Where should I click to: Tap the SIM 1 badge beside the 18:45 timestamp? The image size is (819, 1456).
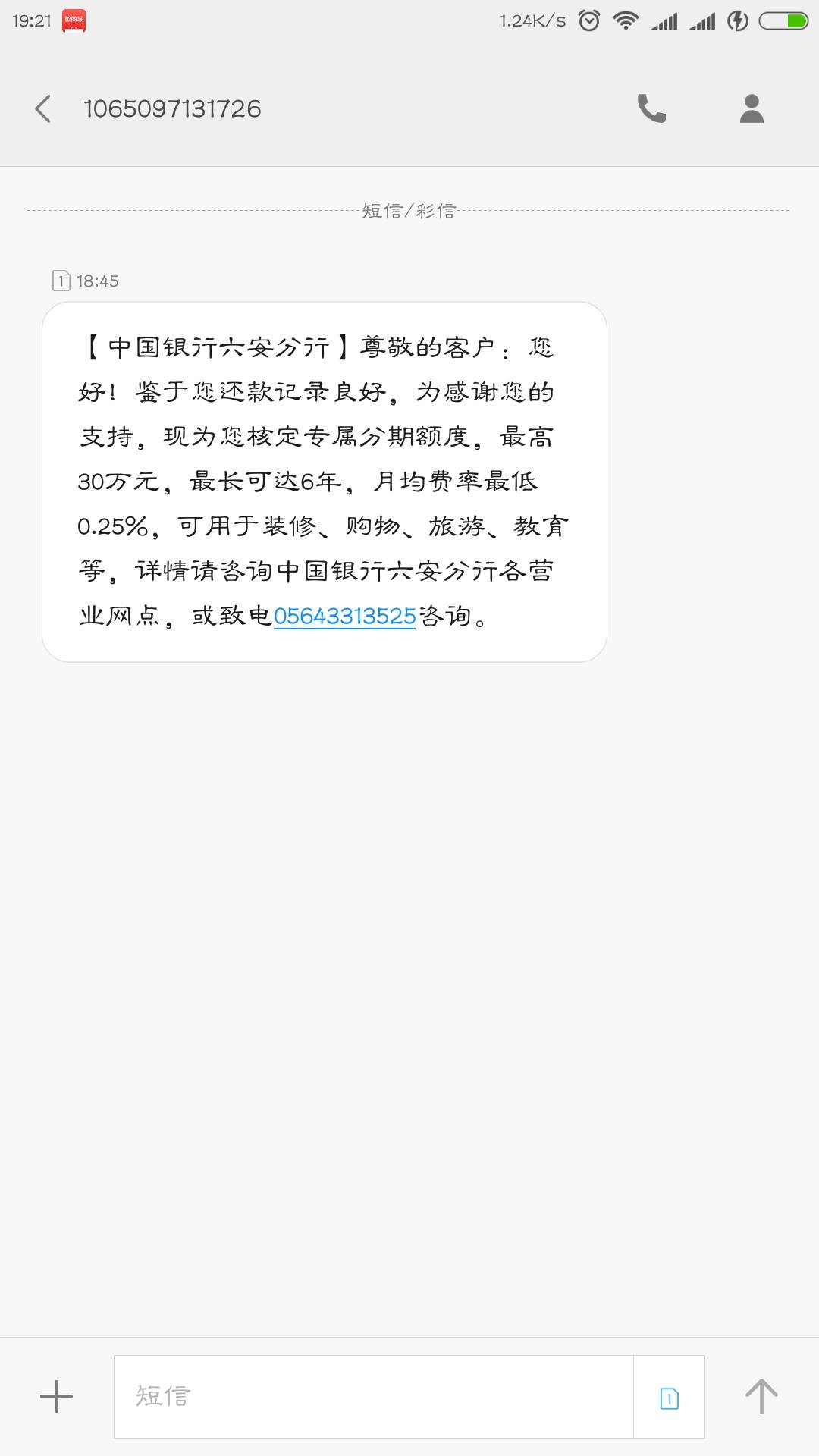point(60,281)
